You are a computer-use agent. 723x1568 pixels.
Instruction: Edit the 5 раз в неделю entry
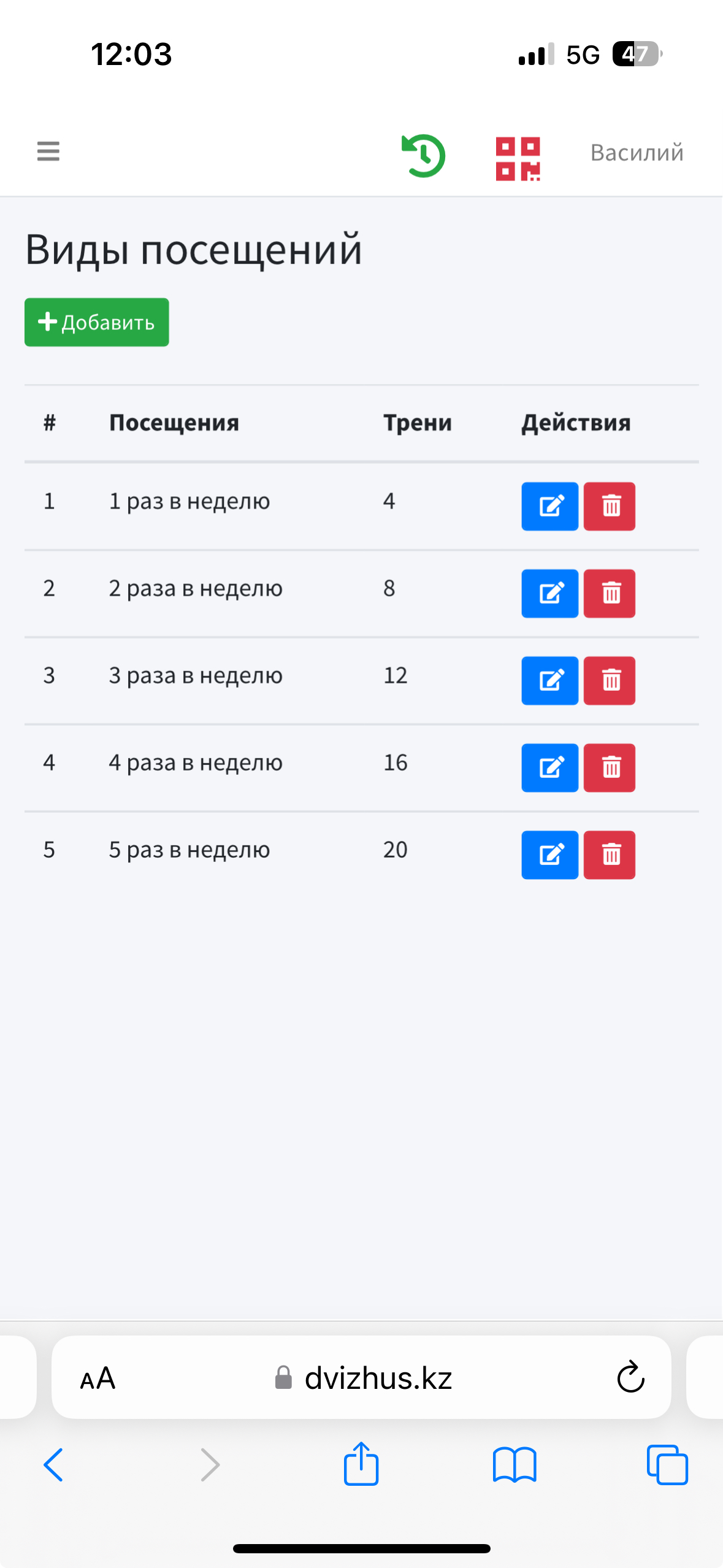pos(550,855)
